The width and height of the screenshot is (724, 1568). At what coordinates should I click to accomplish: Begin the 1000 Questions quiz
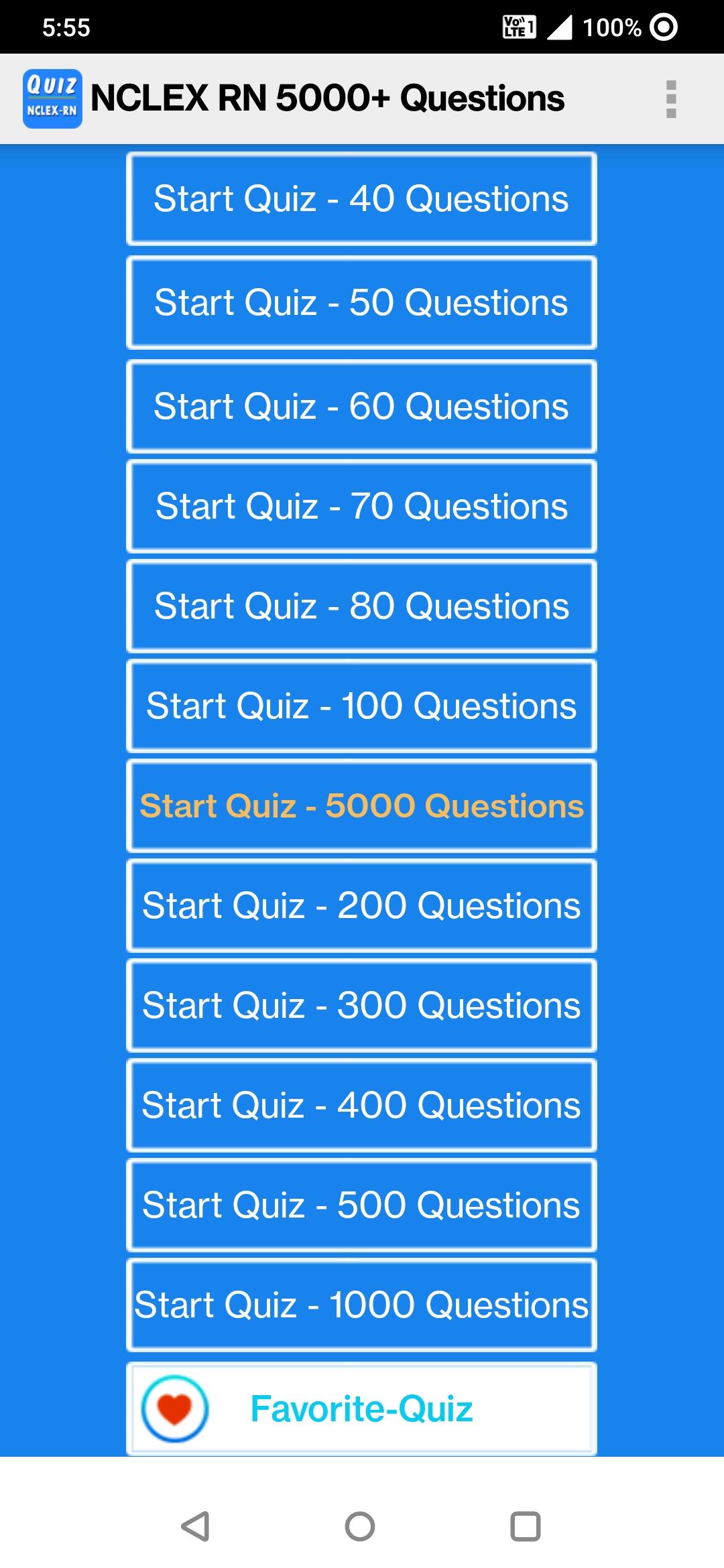pyautogui.click(x=361, y=1305)
